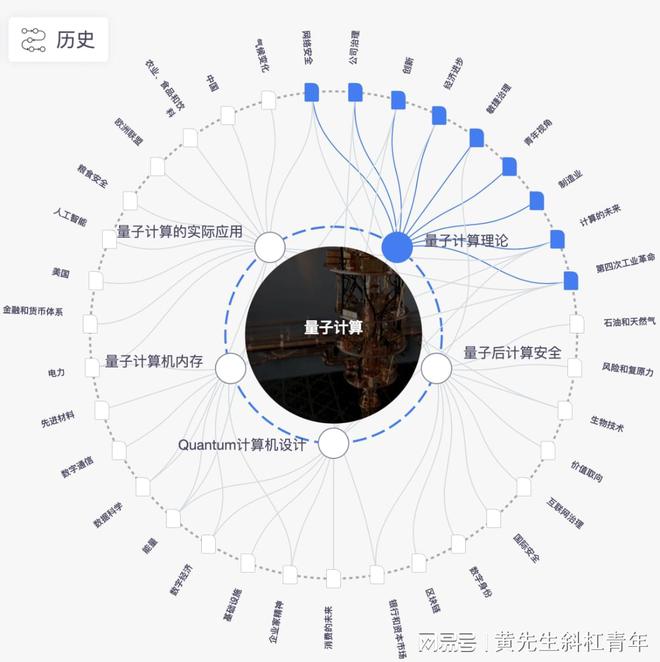Screen dimensions: 660x662
Task: Open the 区块链 topic node
Action: (419, 563)
